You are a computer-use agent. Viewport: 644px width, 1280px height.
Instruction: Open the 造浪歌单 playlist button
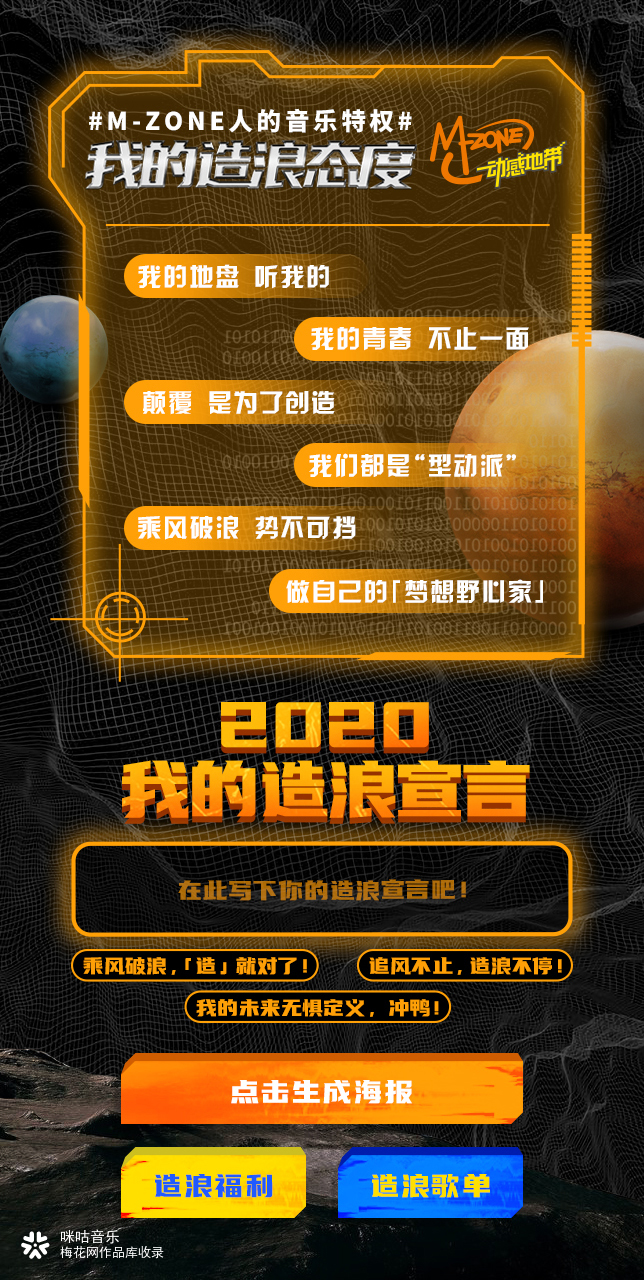430,1186
